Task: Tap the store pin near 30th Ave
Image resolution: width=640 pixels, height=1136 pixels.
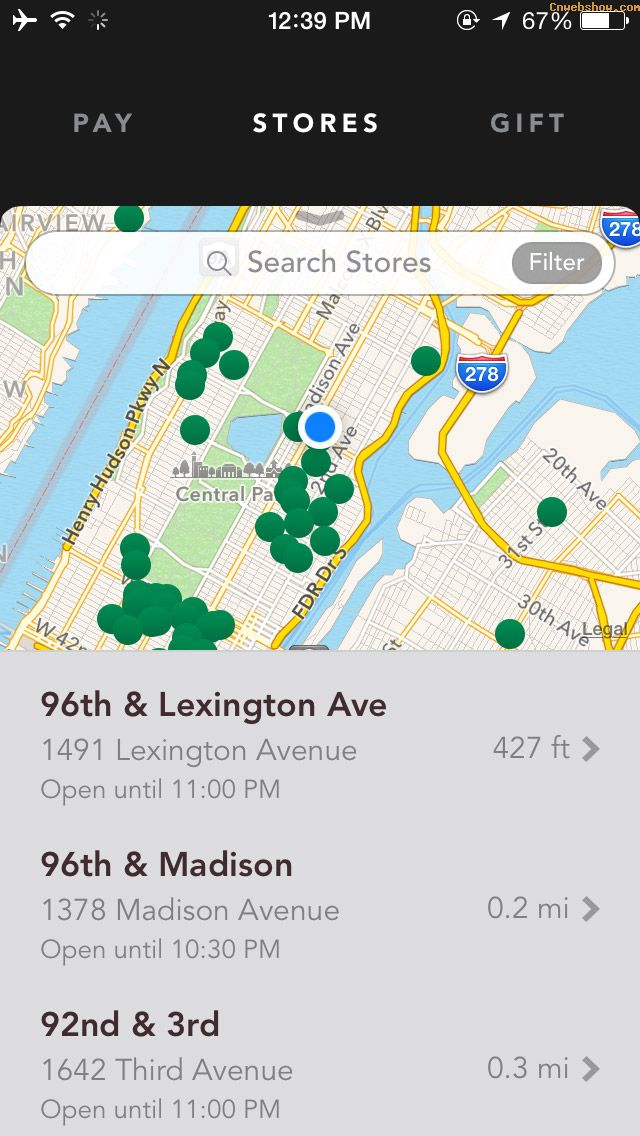Action: click(510, 634)
